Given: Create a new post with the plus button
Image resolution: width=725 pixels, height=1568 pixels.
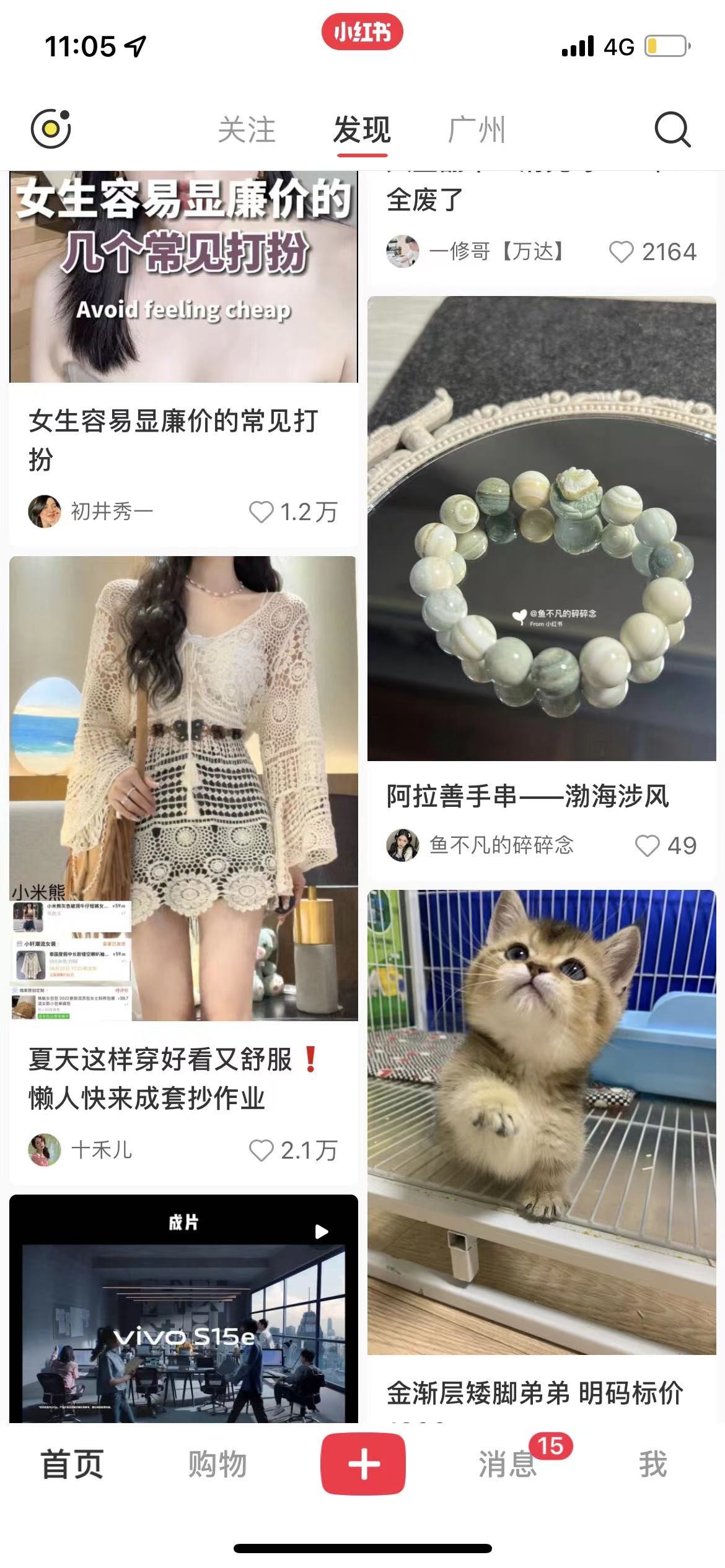Looking at the screenshot, I should tap(363, 1465).
